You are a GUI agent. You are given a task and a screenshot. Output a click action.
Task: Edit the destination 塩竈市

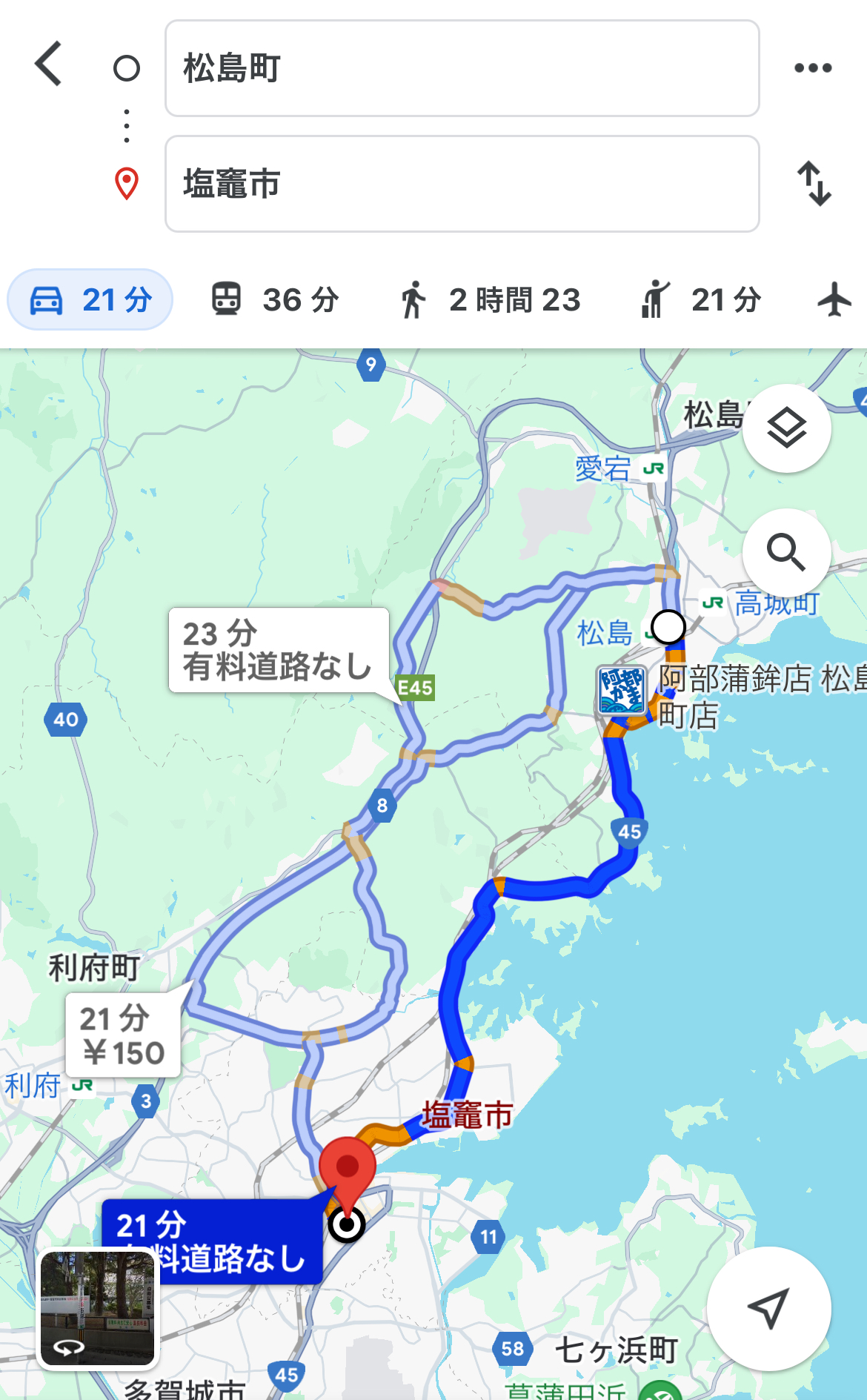pyautogui.click(x=462, y=184)
